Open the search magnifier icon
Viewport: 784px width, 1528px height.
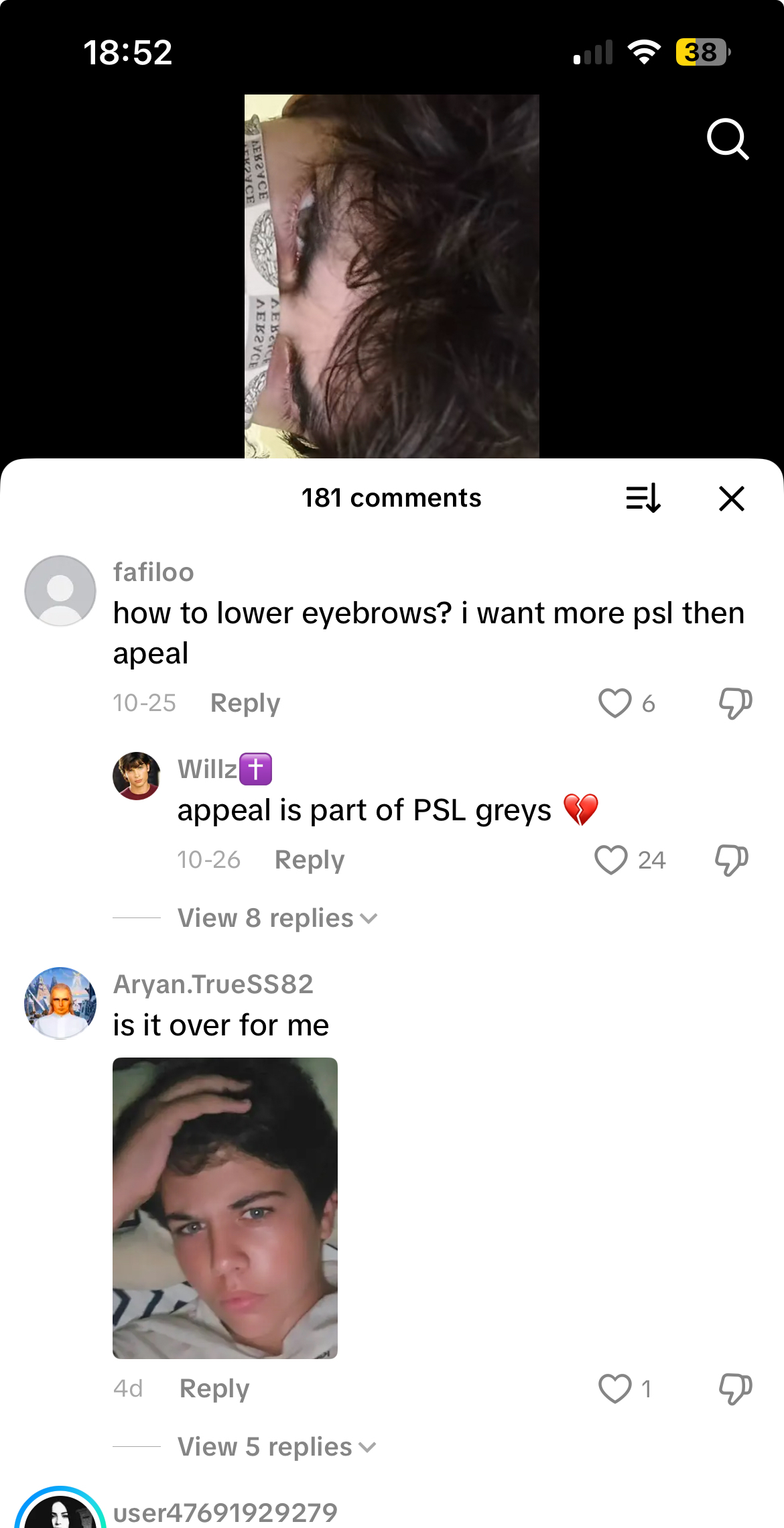[728, 139]
